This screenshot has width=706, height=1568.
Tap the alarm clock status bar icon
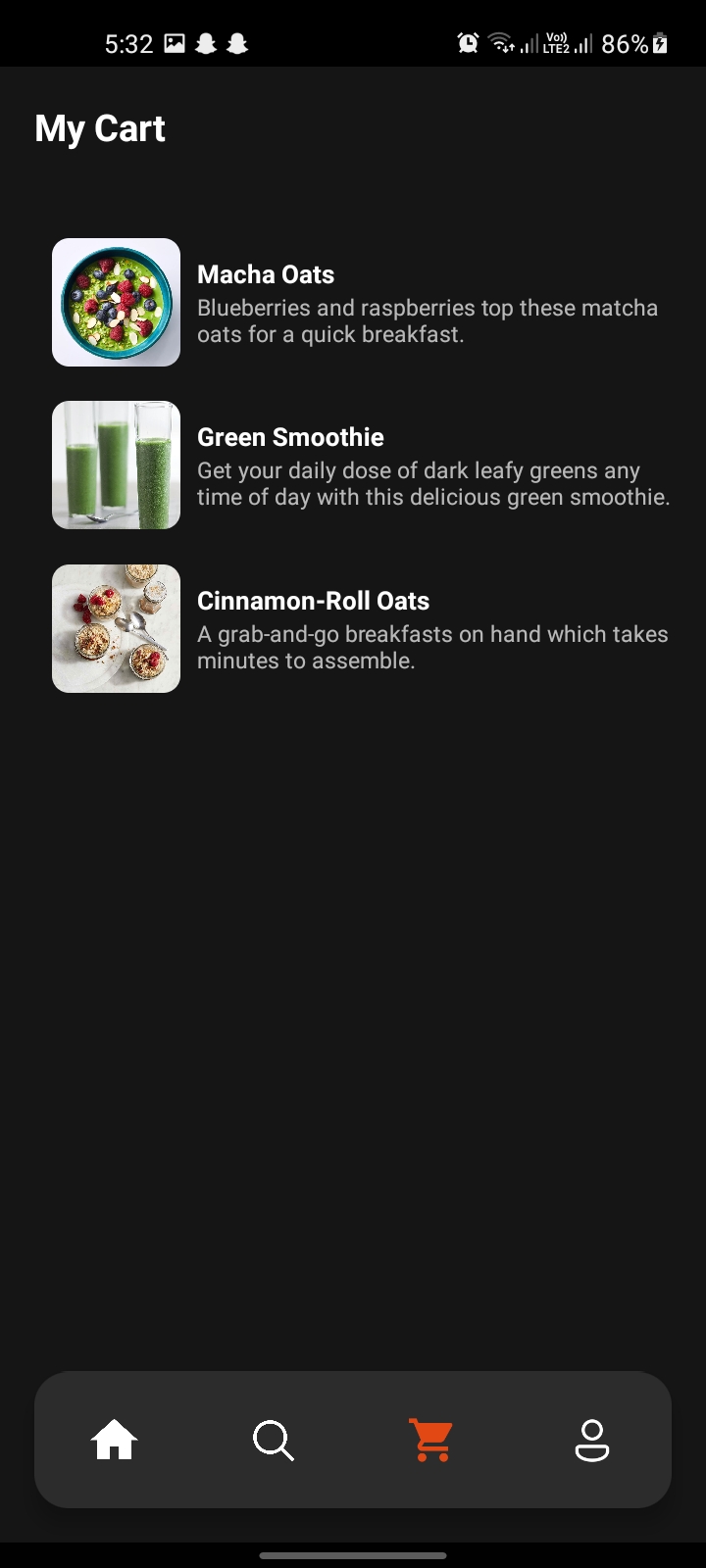(x=468, y=43)
